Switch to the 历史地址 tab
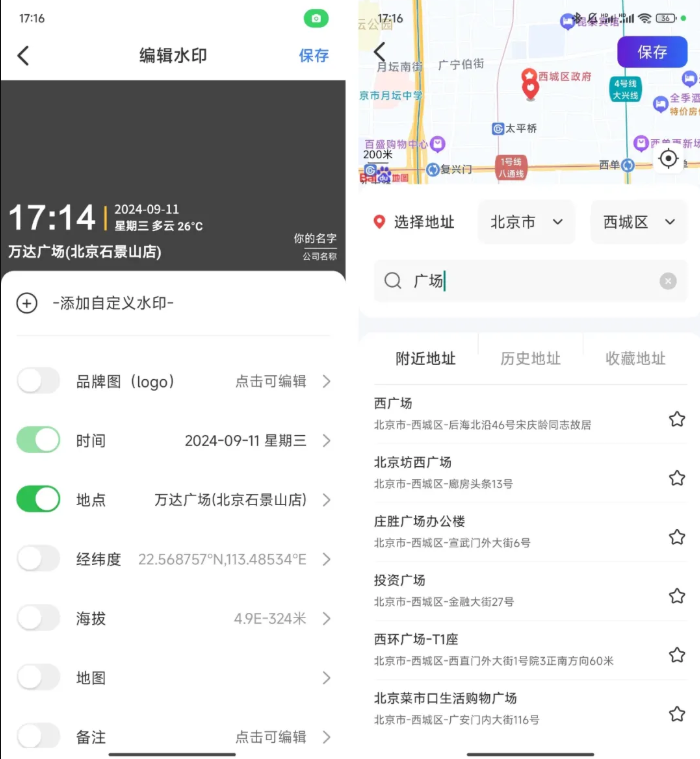 (x=530, y=359)
